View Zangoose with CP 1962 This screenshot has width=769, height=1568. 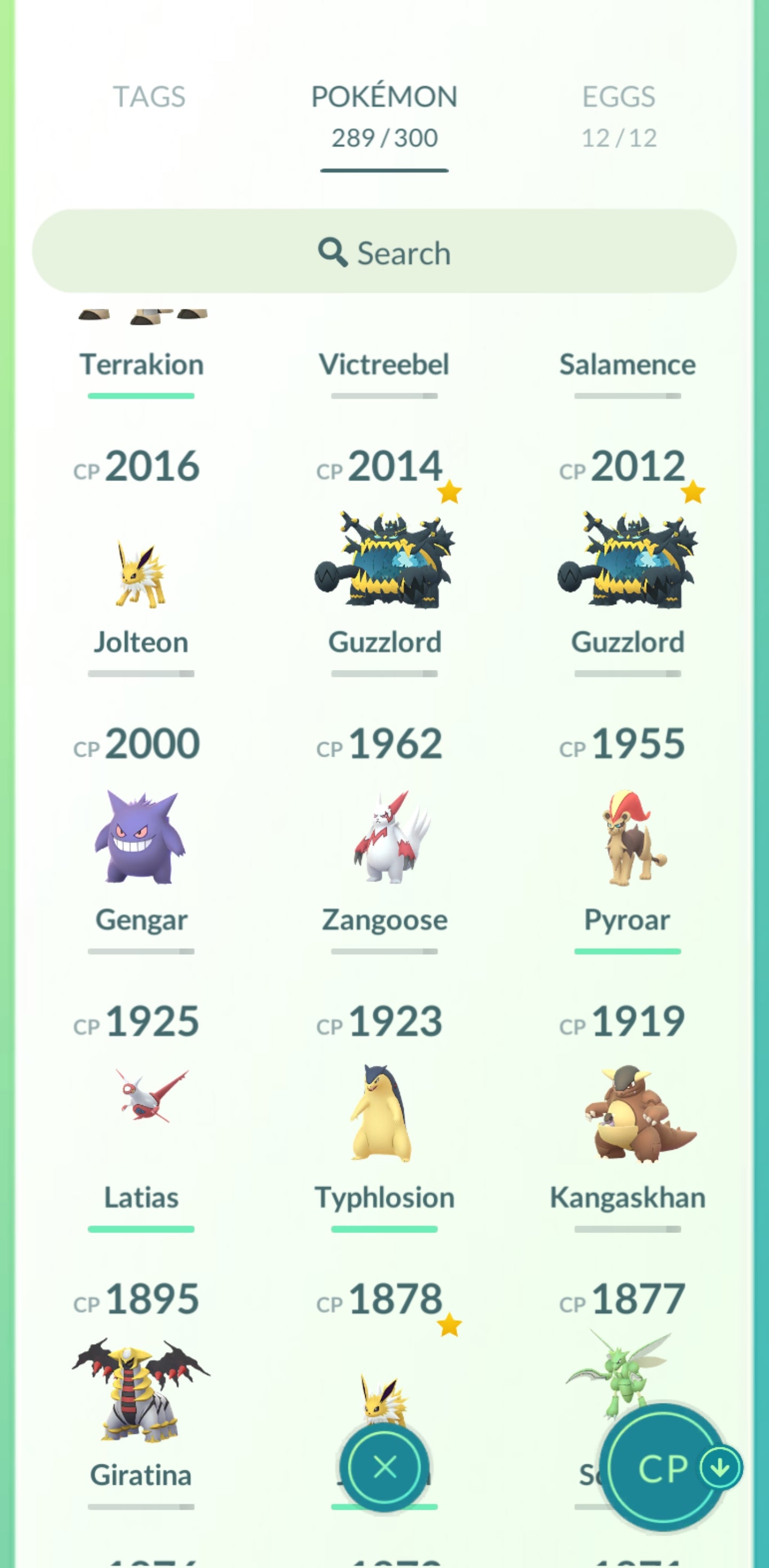[384, 838]
